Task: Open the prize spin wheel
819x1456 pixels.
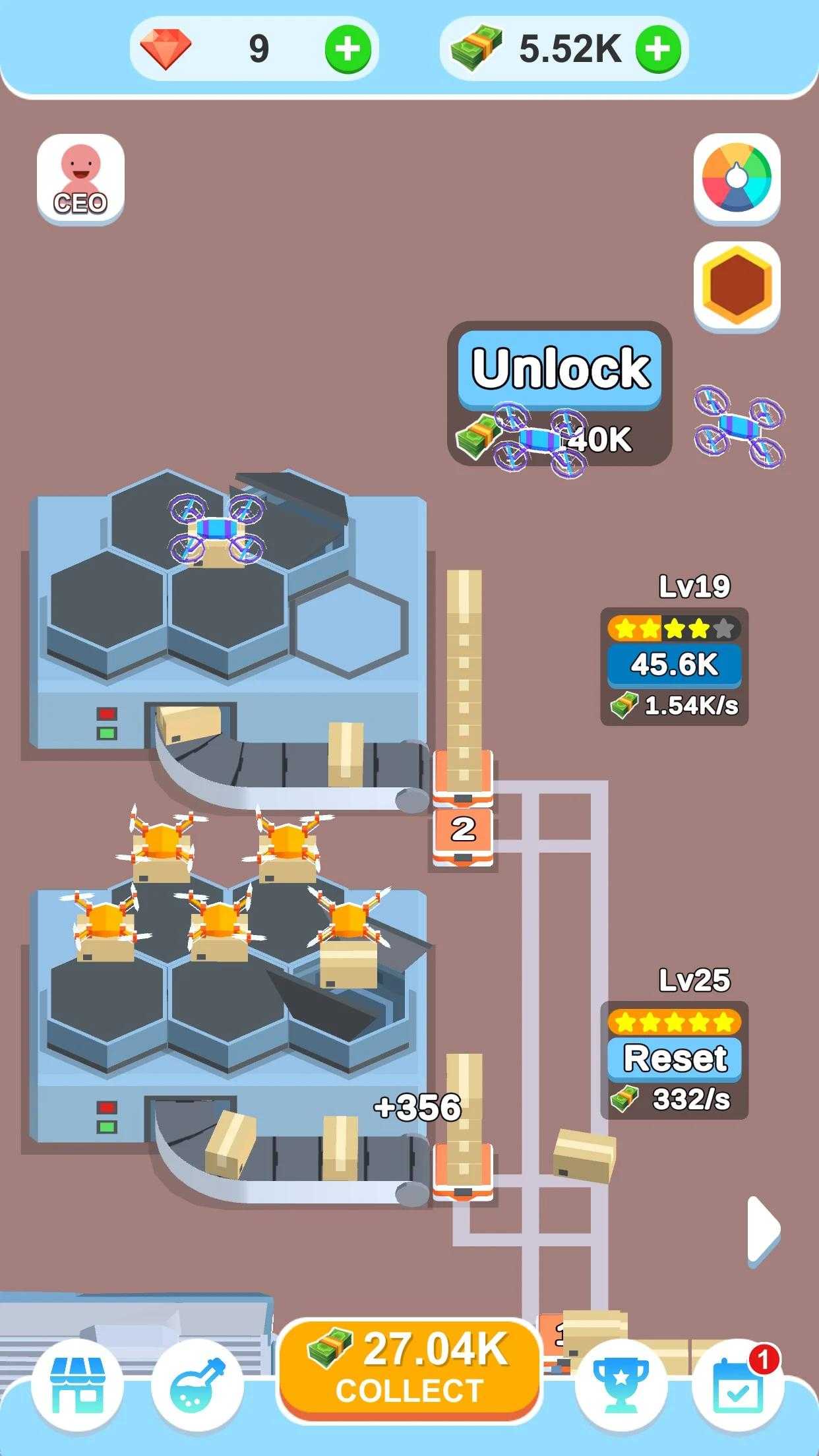Action: click(737, 178)
